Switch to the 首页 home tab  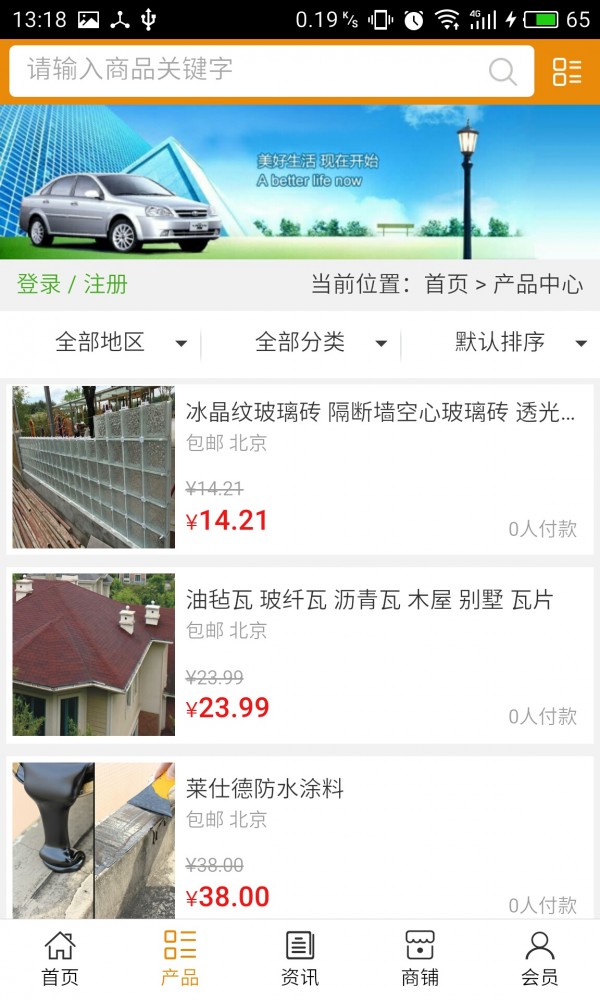tap(60, 958)
